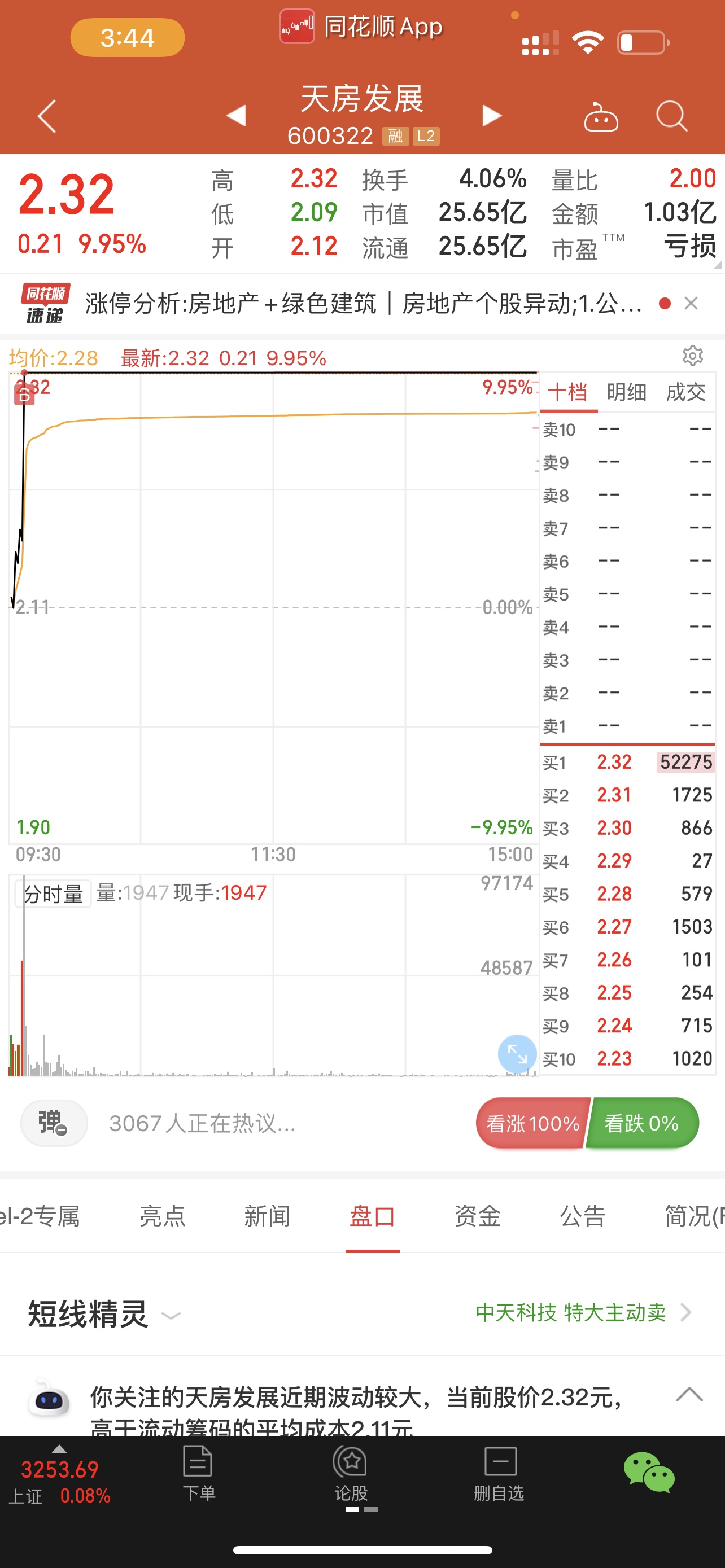725x1568 pixels.
Task: Open 下单 to place an order
Action: [x=198, y=1474]
